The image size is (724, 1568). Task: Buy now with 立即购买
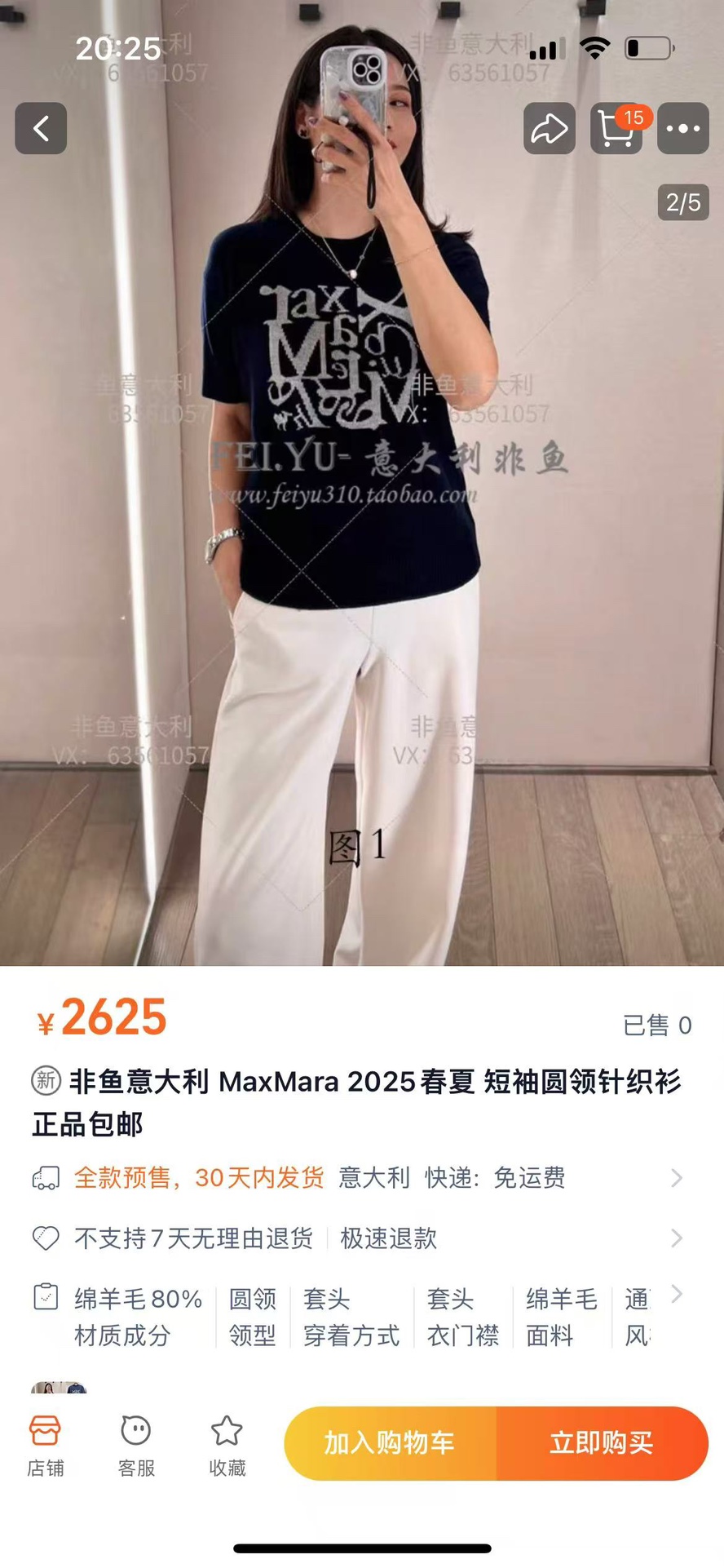click(x=603, y=1443)
